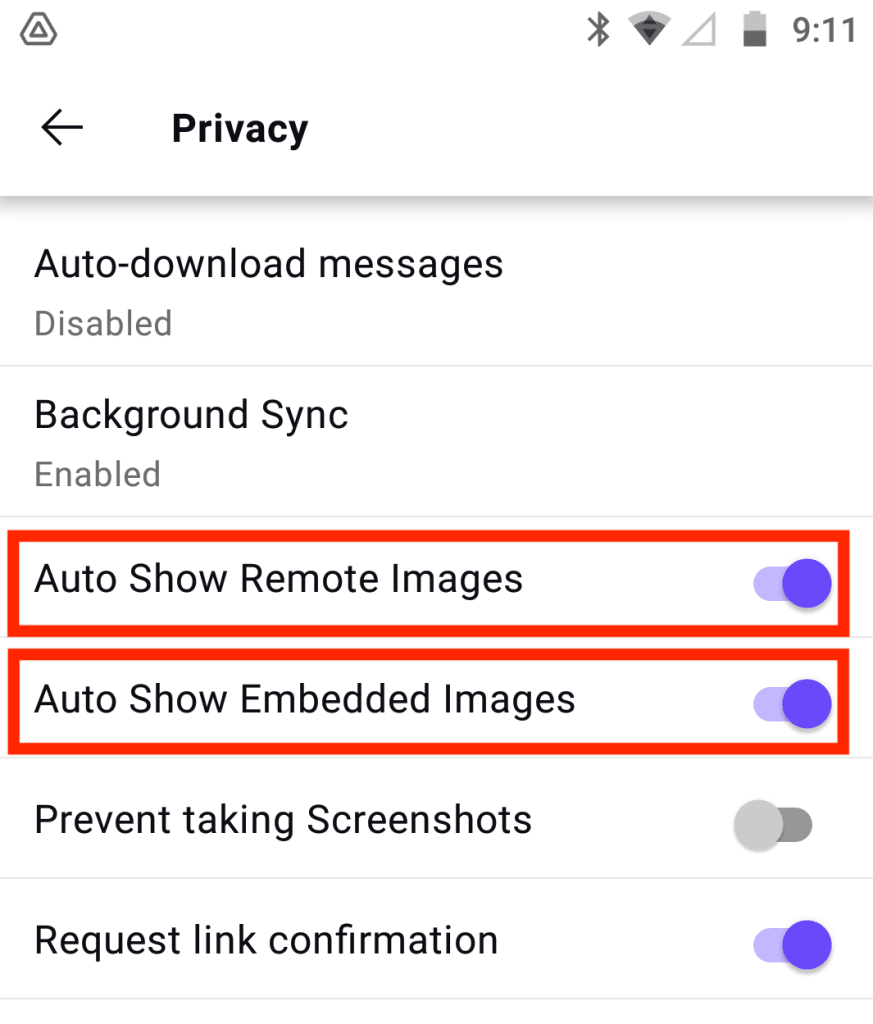873x1024 pixels.
Task: Go back from the Privacy screen
Action: tap(62, 128)
